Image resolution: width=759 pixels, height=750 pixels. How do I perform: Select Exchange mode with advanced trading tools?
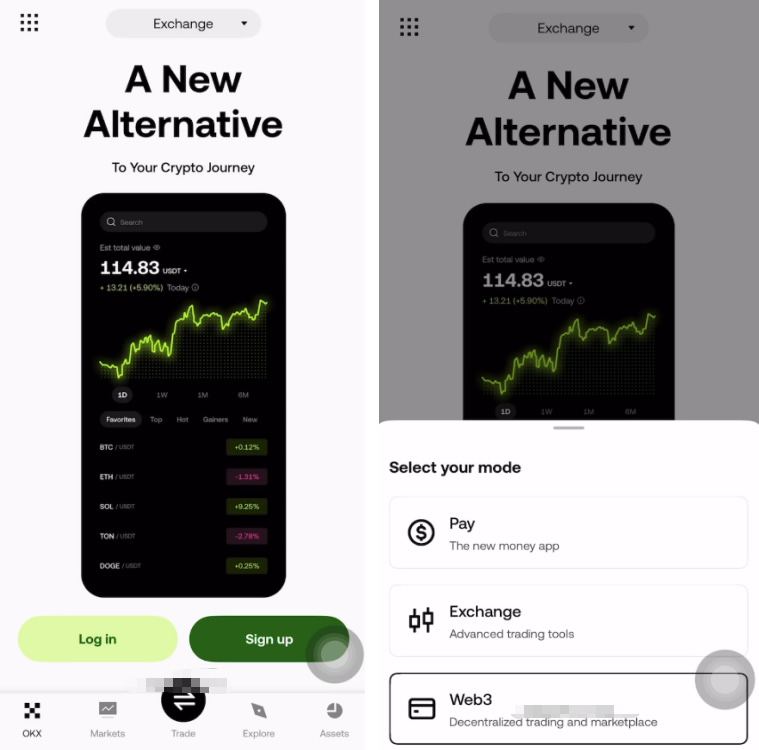click(568, 621)
